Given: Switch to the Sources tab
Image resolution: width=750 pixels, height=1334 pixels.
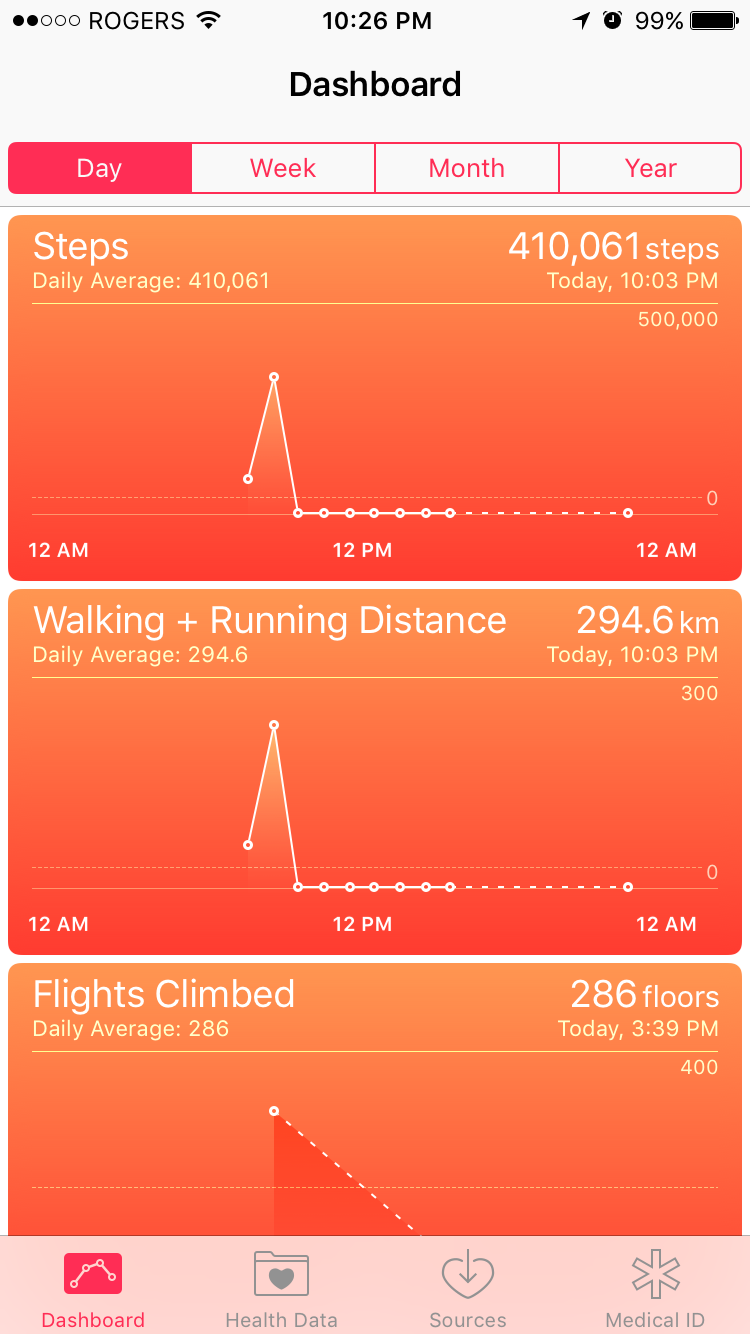Looking at the screenshot, I should pyautogui.click(x=468, y=1288).
